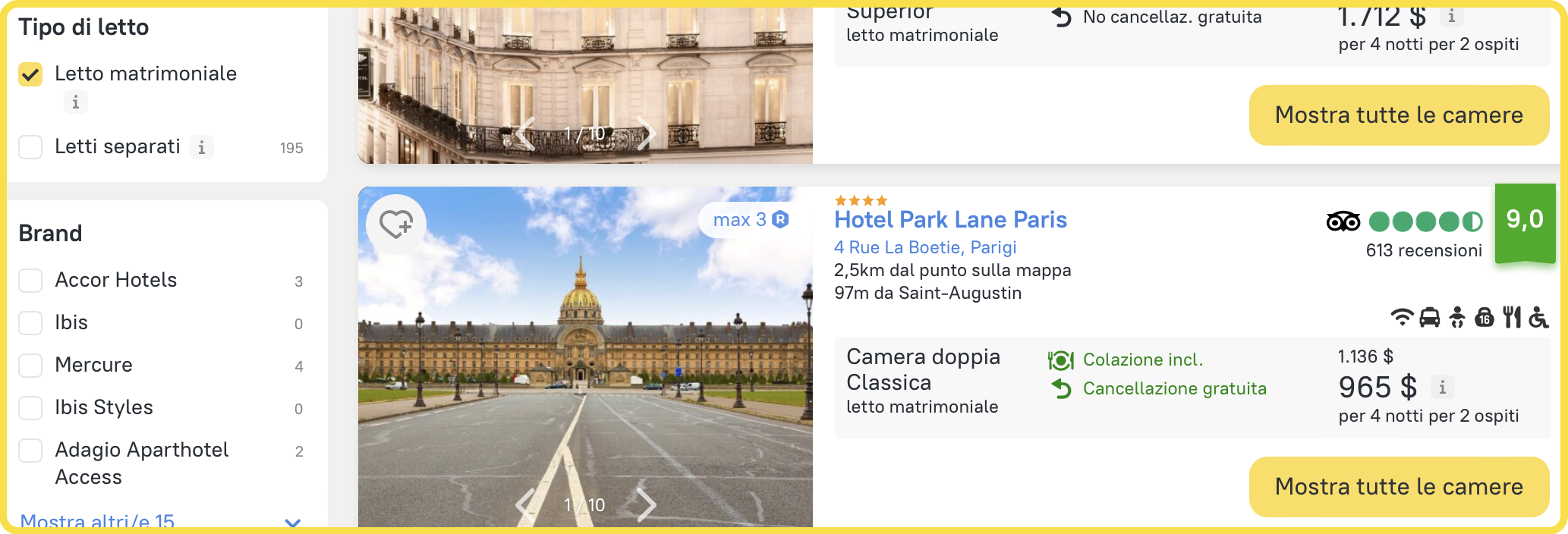Show price info for the 1.712 $ offer

1452,16
